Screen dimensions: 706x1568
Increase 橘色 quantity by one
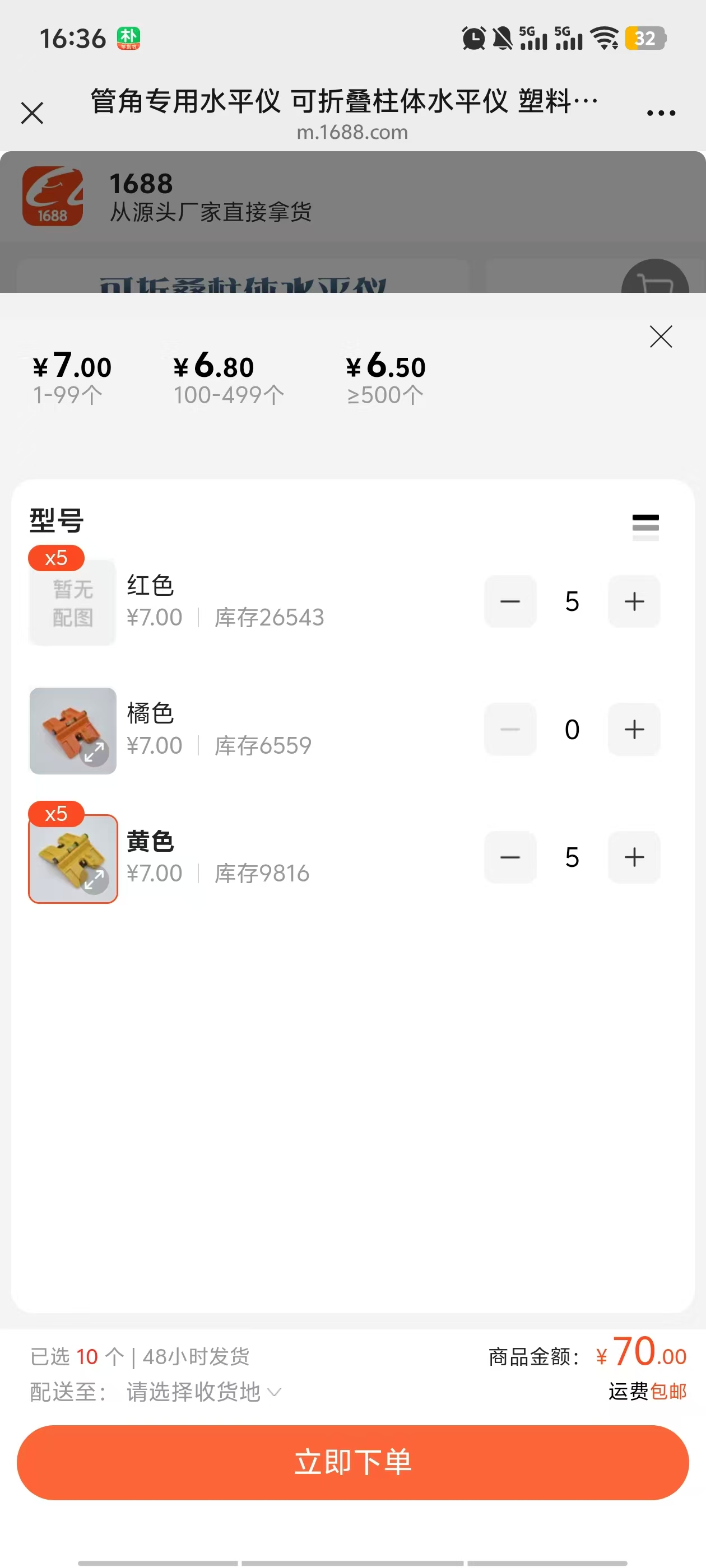point(634,729)
